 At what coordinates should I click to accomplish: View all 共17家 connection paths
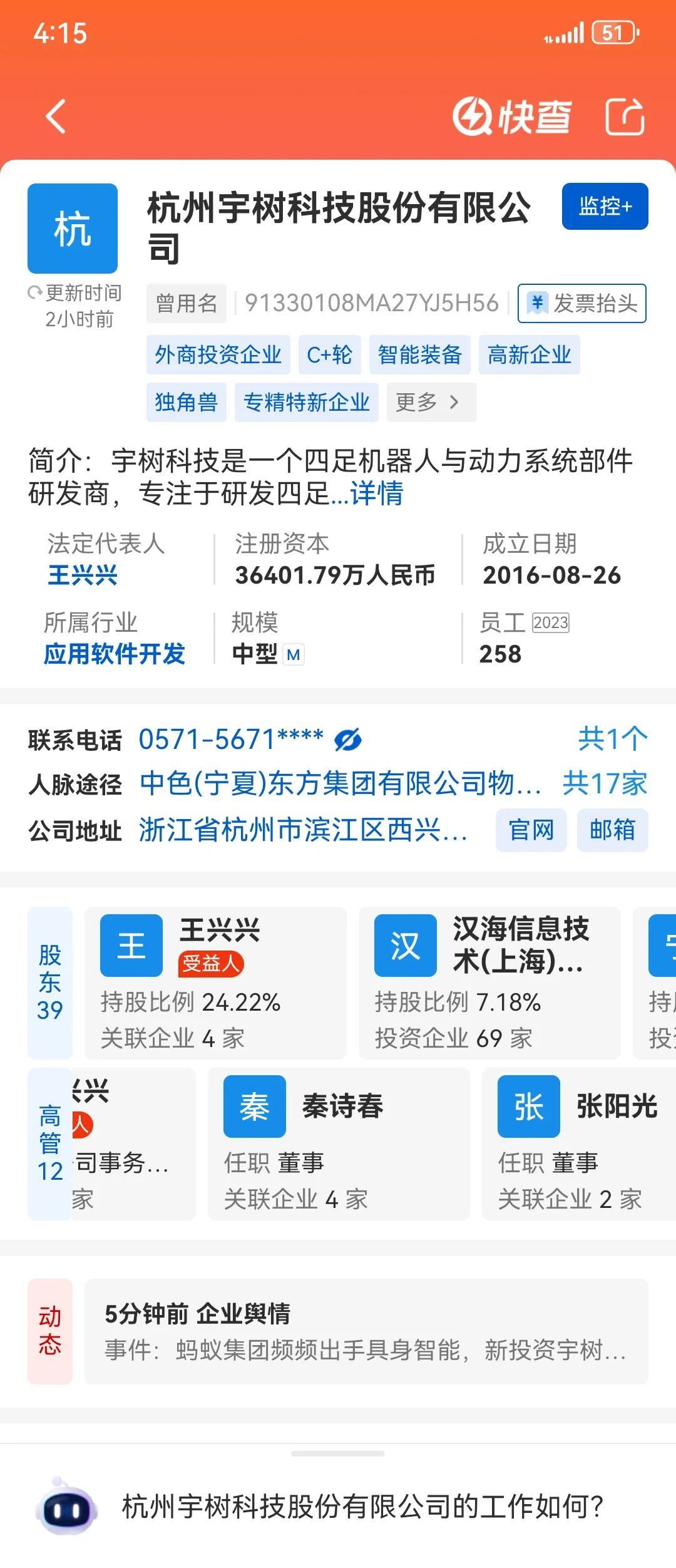click(x=604, y=784)
